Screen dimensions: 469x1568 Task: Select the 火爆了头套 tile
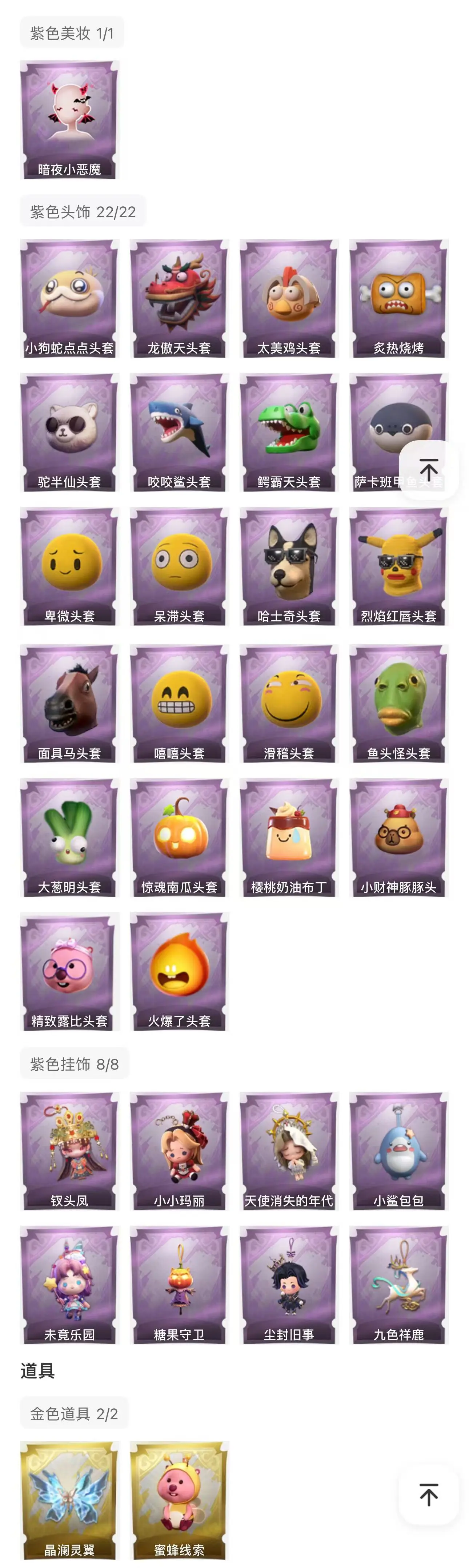coord(180,971)
